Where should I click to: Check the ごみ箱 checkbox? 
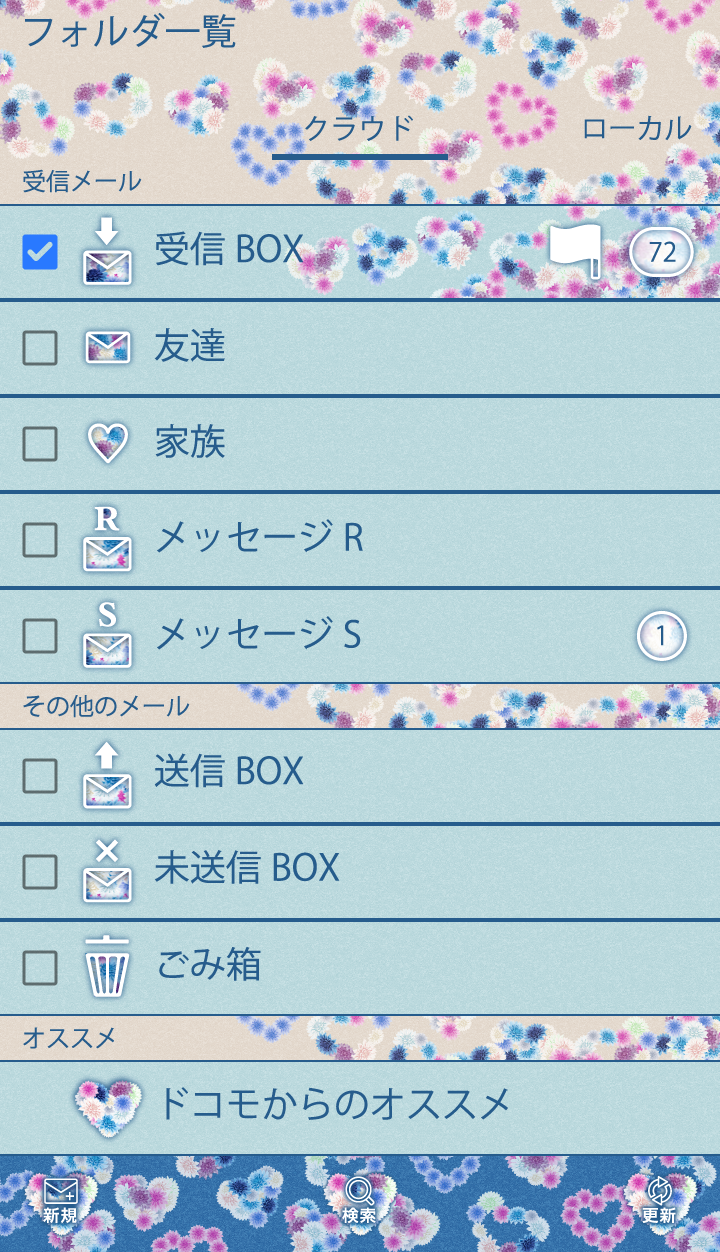pyautogui.click(x=40, y=968)
